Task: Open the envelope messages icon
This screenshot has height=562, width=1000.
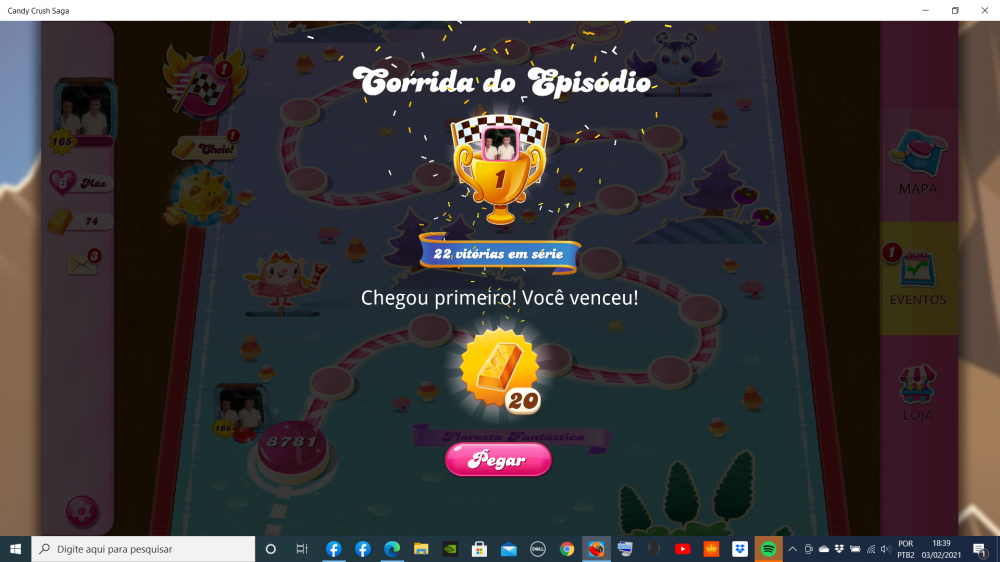Action: pos(83,263)
